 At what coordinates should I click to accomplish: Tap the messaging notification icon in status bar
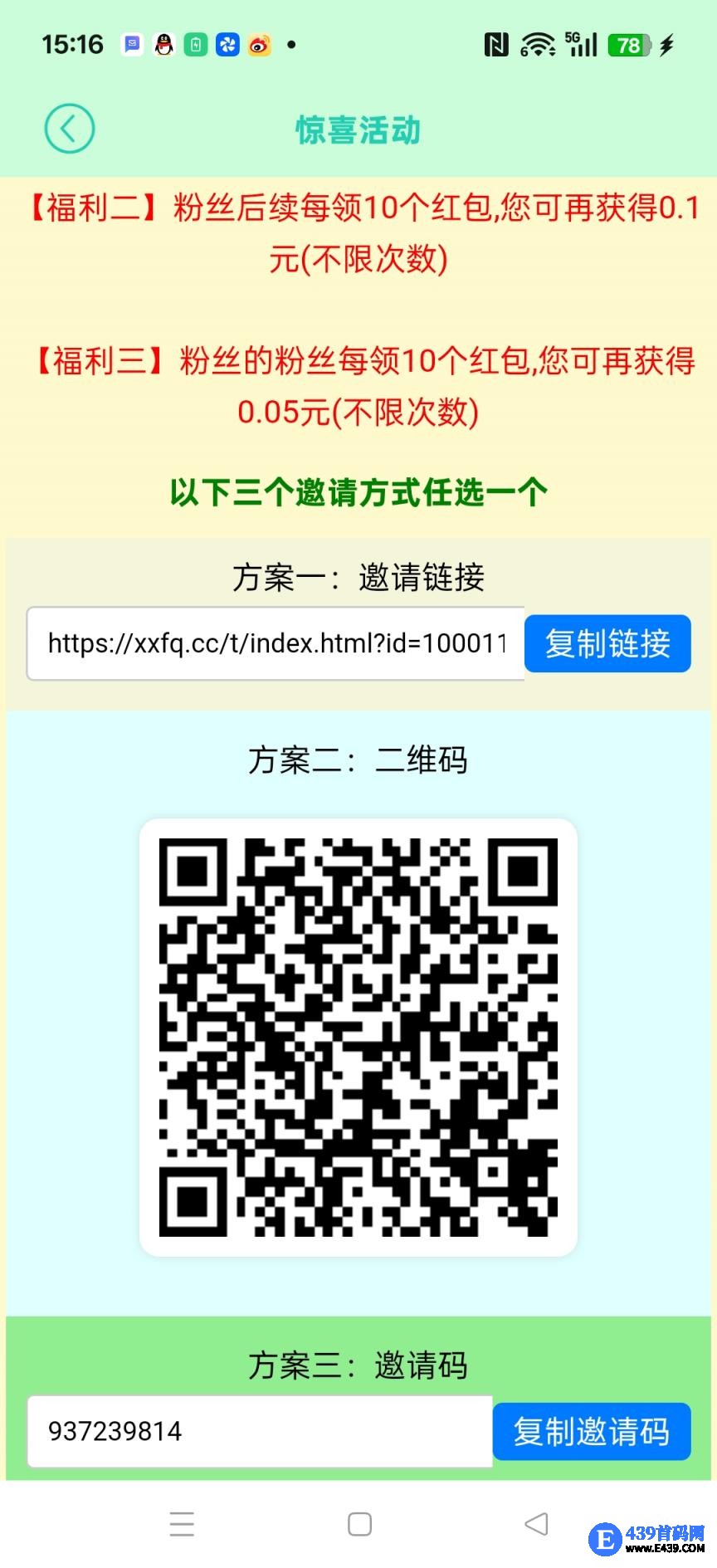pyautogui.click(x=131, y=45)
